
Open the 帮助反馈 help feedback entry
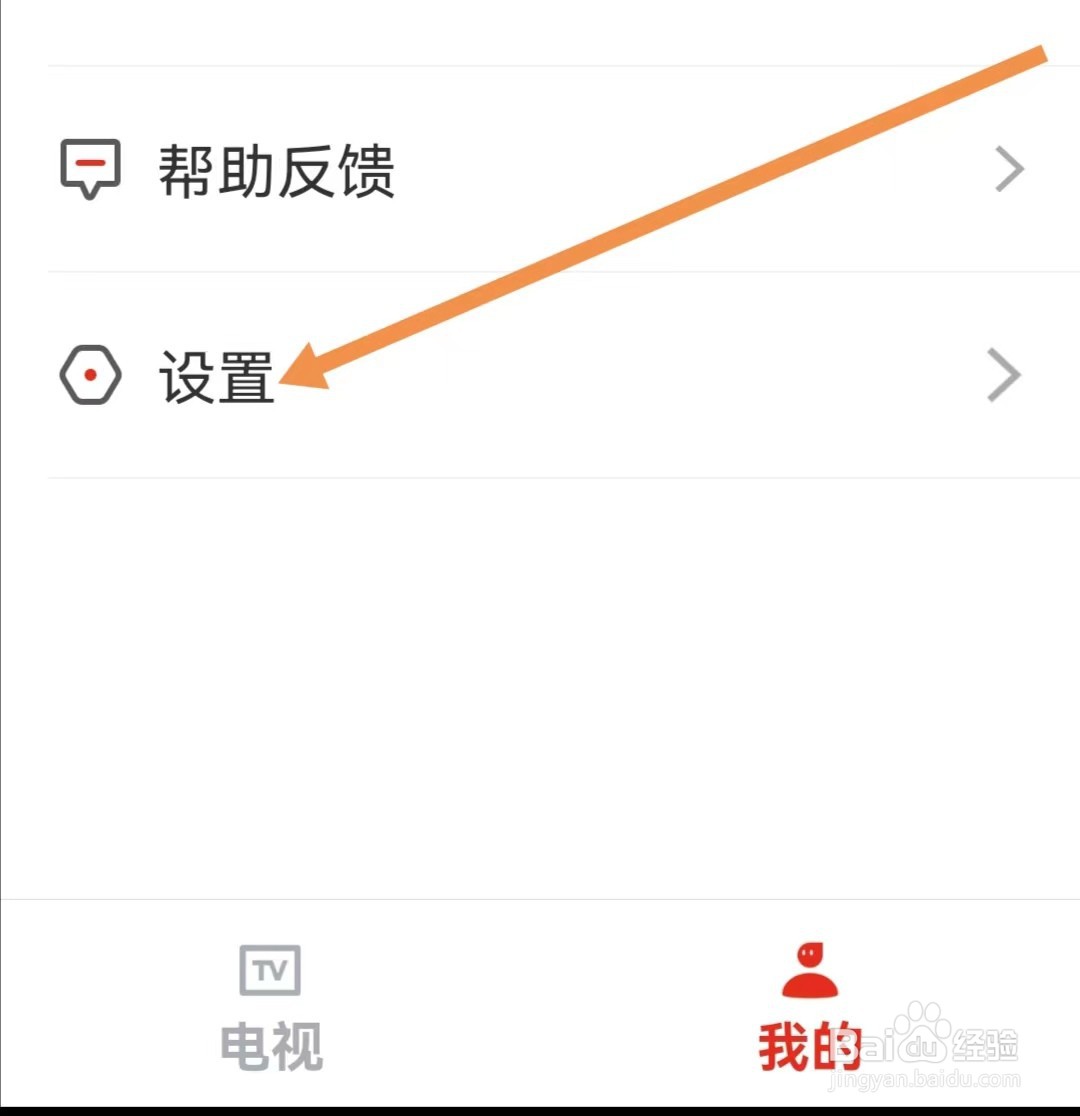(x=277, y=170)
